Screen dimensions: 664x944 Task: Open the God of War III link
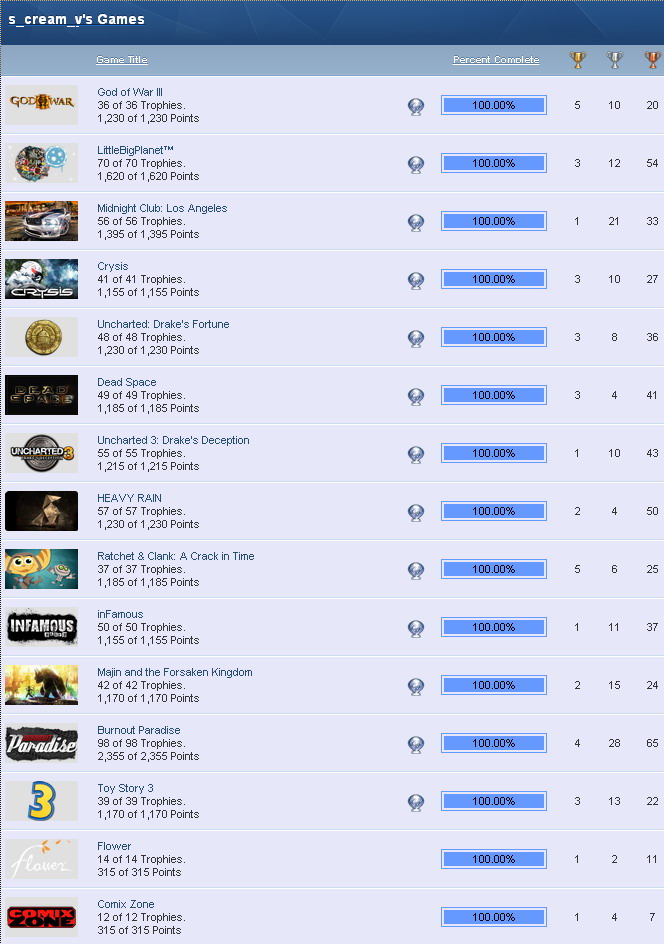tap(130, 92)
